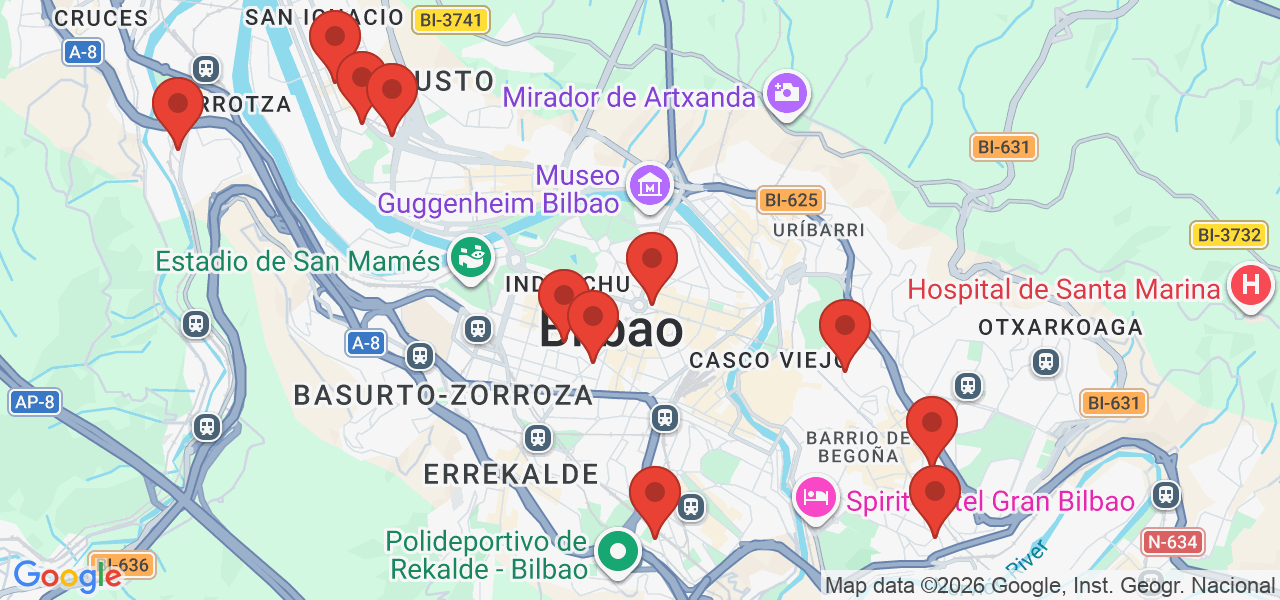Open the Polideportivo de Rekalde marker
This screenshot has height=600, width=1280.
[619, 549]
